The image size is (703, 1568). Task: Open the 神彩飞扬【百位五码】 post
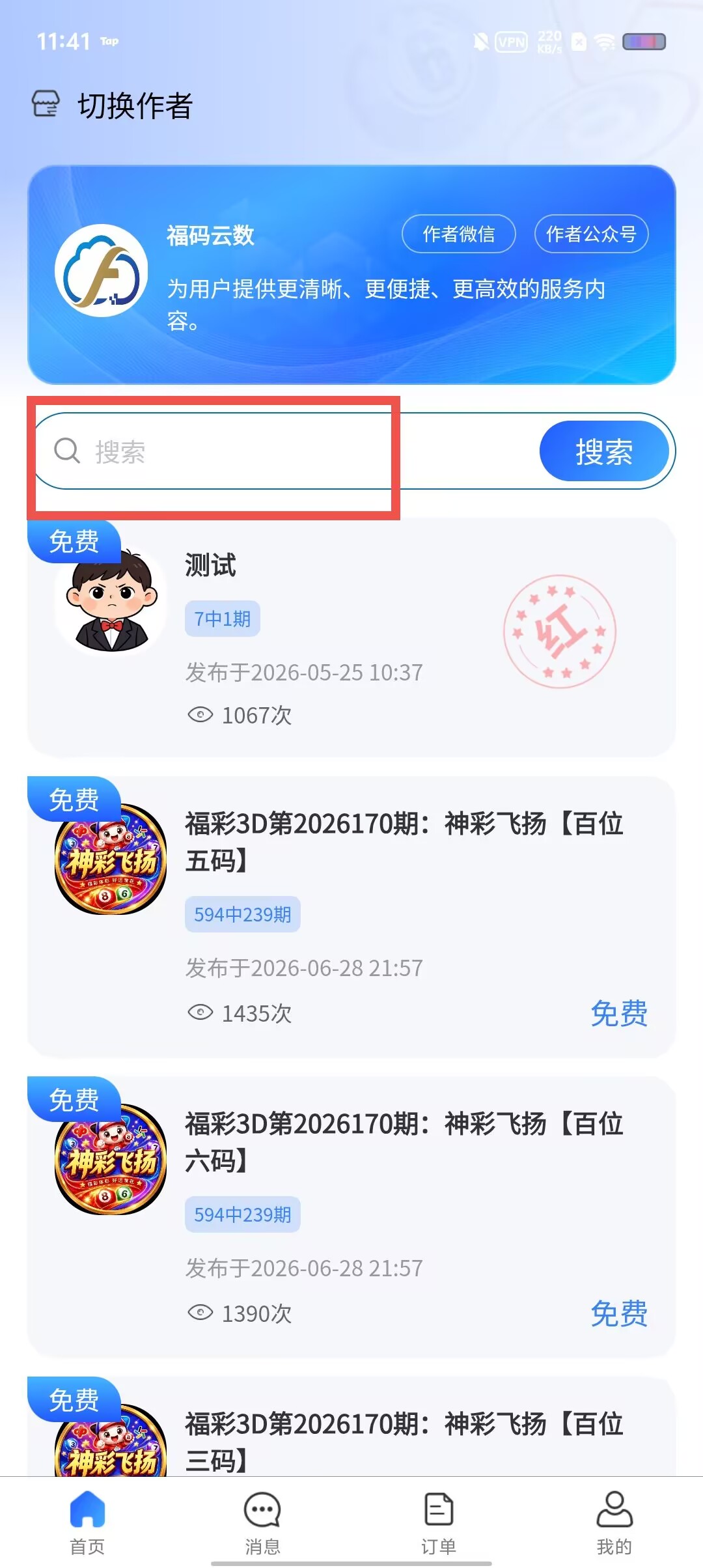(x=351, y=917)
